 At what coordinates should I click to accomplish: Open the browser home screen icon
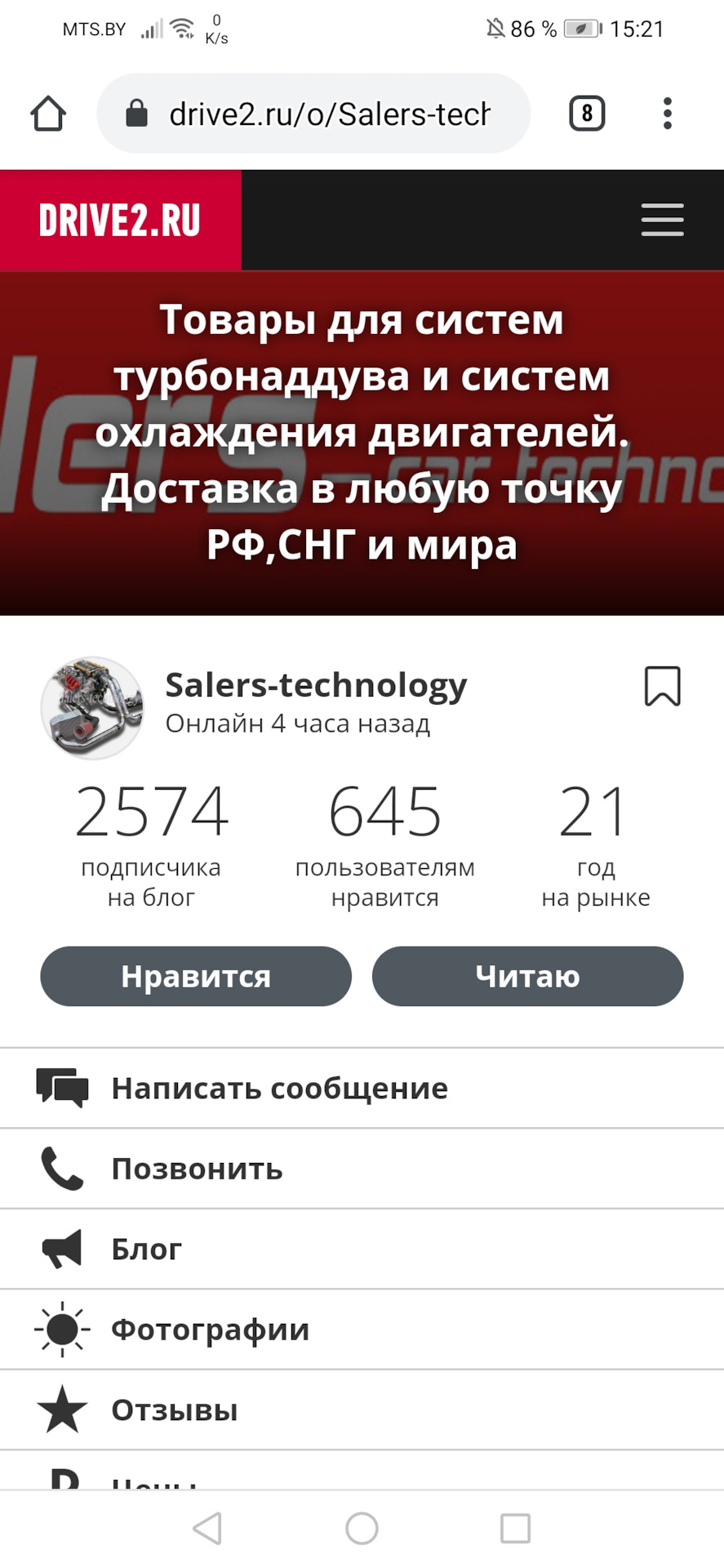(x=48, y=113)
